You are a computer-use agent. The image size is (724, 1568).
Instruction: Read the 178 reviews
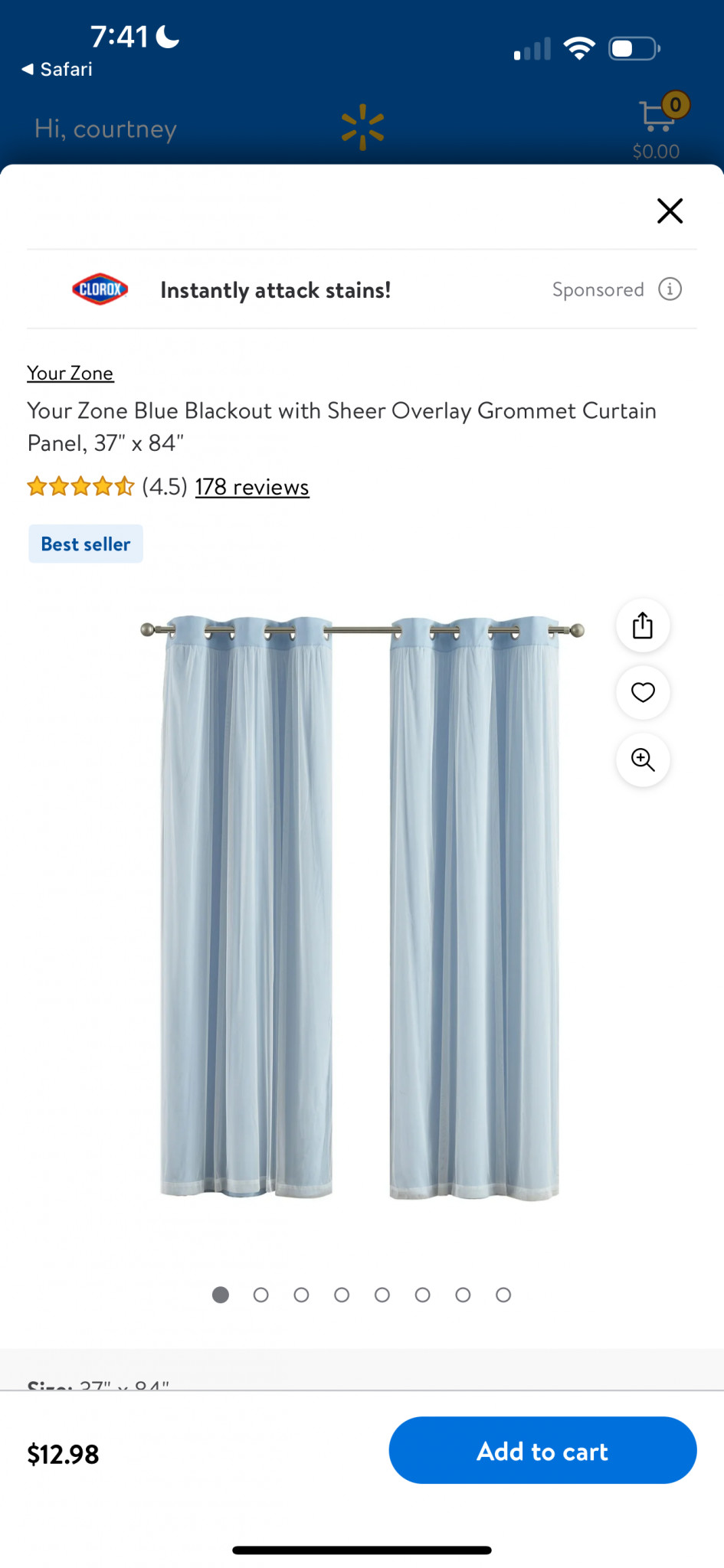252,487
